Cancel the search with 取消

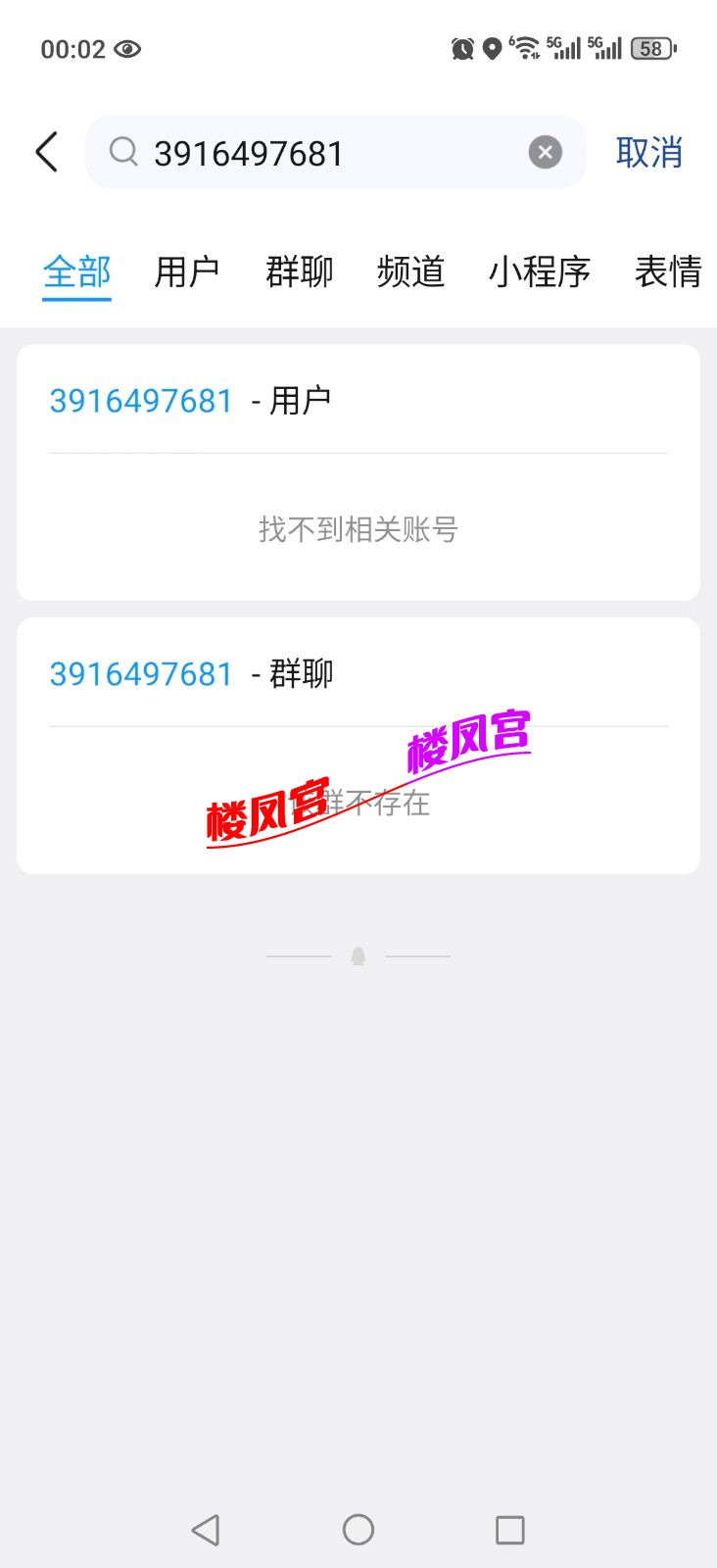click(648, 153)
